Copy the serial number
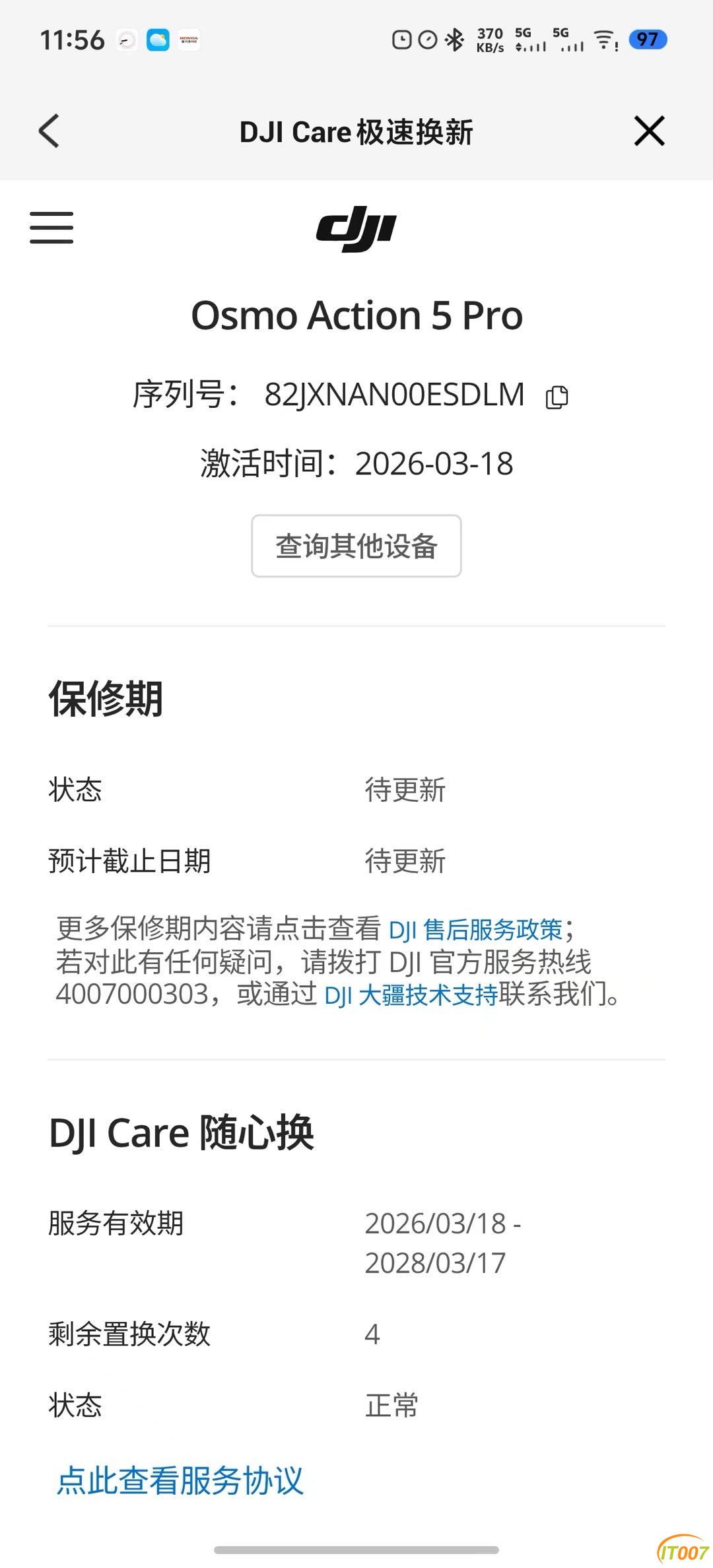Viewport: 713px width, 1568px height. tap(557, 397)
